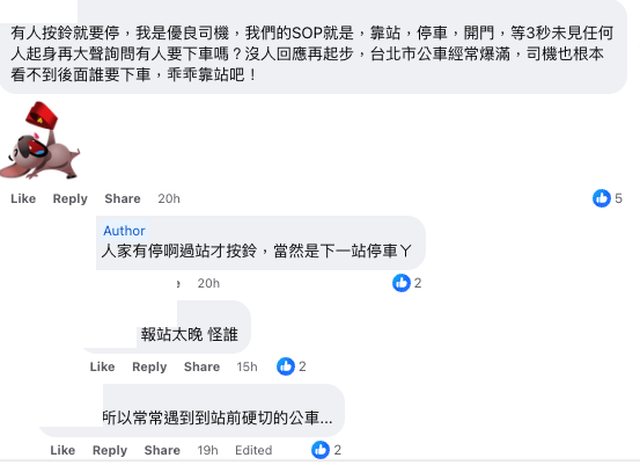Share the comment with the pig sticker
The image size is (640, 465).
tap(122, 199)
